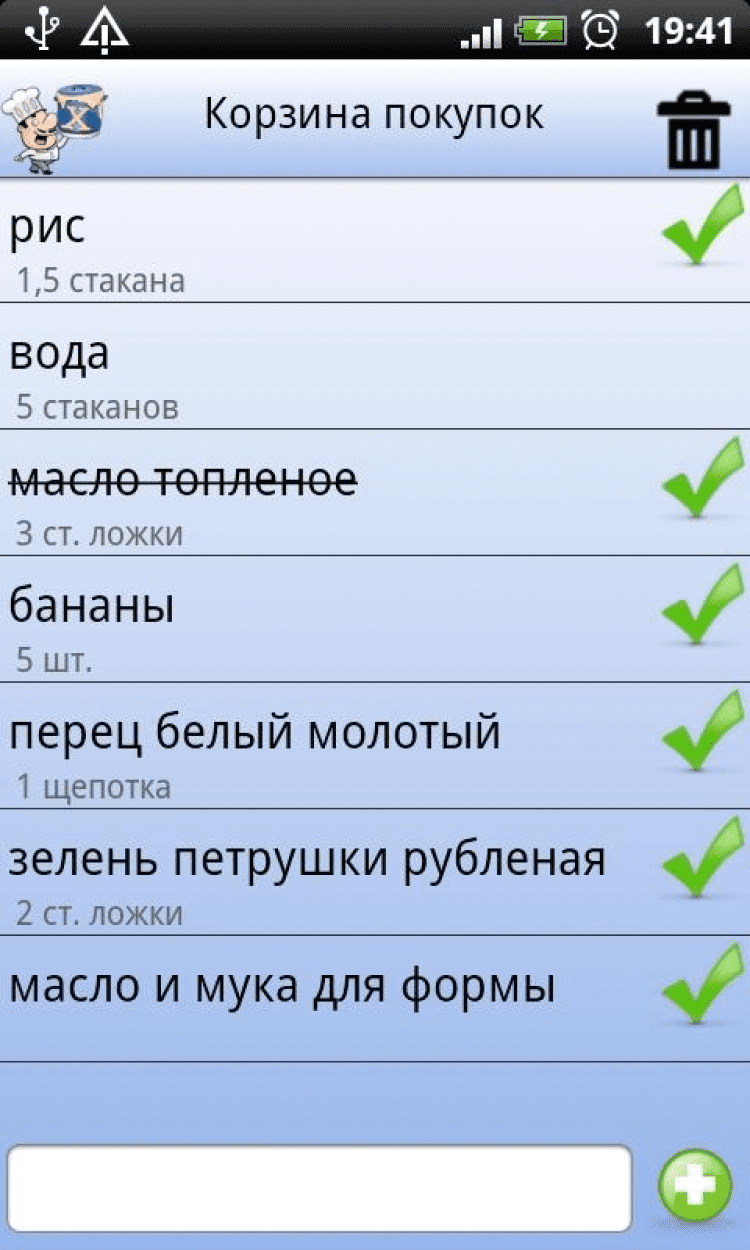The height and width of the screenshot is (1250, 750).
Task: Tap the checkmark for масло и мука для формы
Action: [x=703, y=986]
